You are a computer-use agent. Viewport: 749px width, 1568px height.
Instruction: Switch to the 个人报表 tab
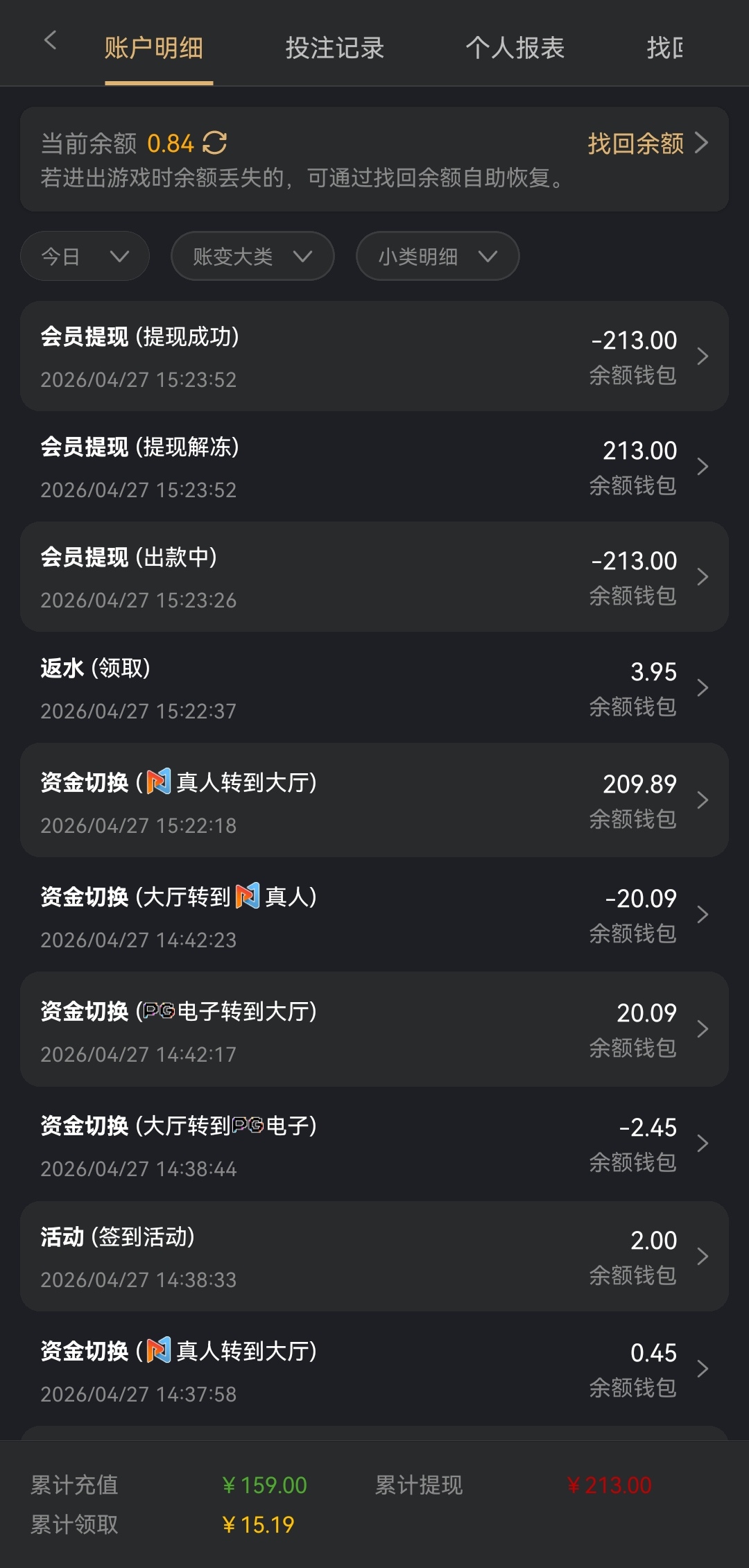(x=515, y=48)
